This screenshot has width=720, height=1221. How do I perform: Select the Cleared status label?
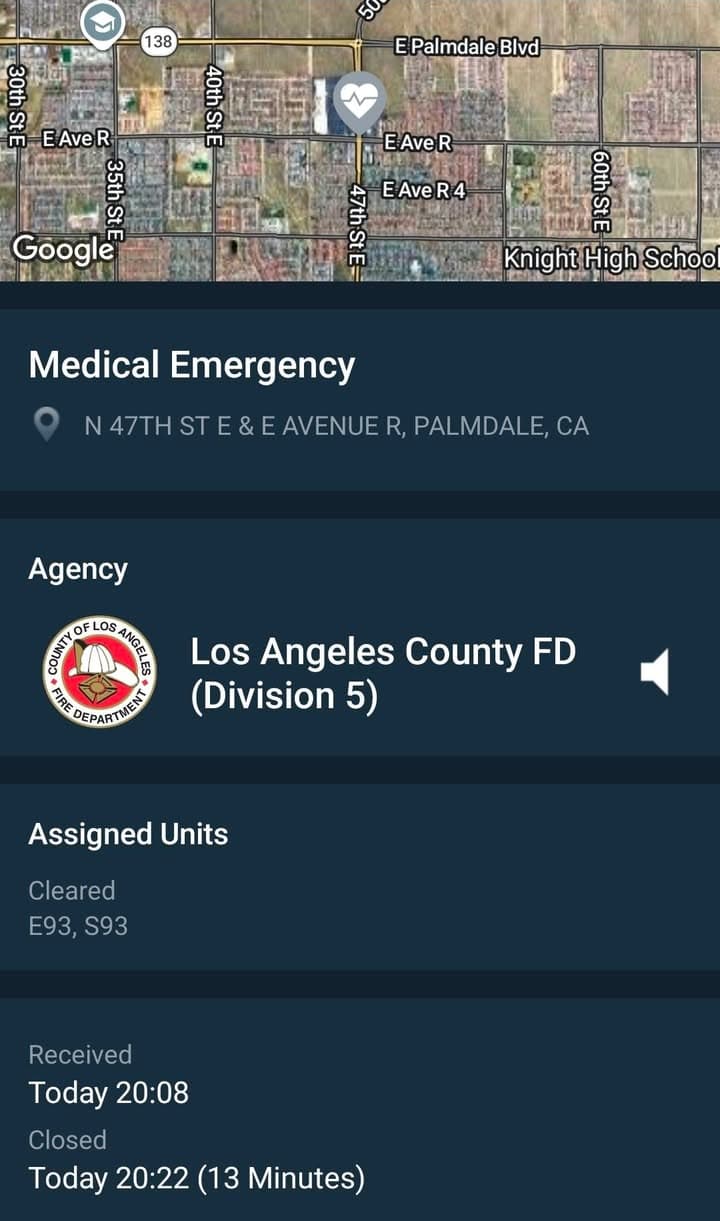[71, 890]
